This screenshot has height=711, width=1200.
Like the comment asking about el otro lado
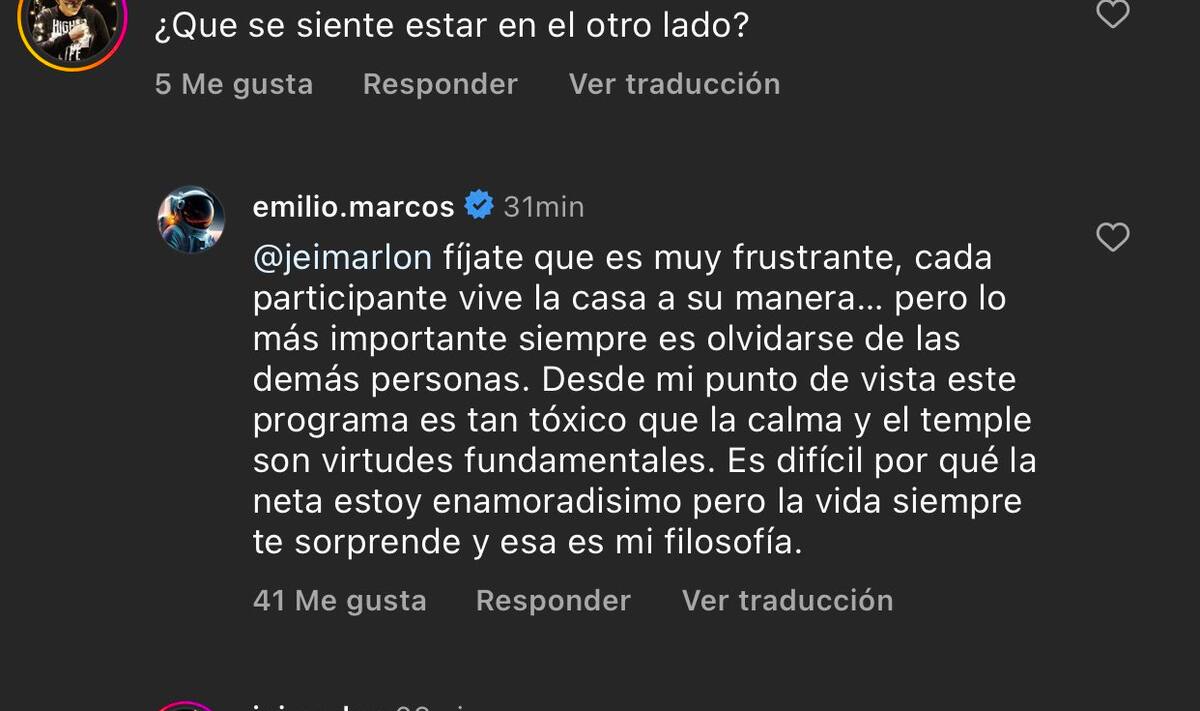point(1112,14)
